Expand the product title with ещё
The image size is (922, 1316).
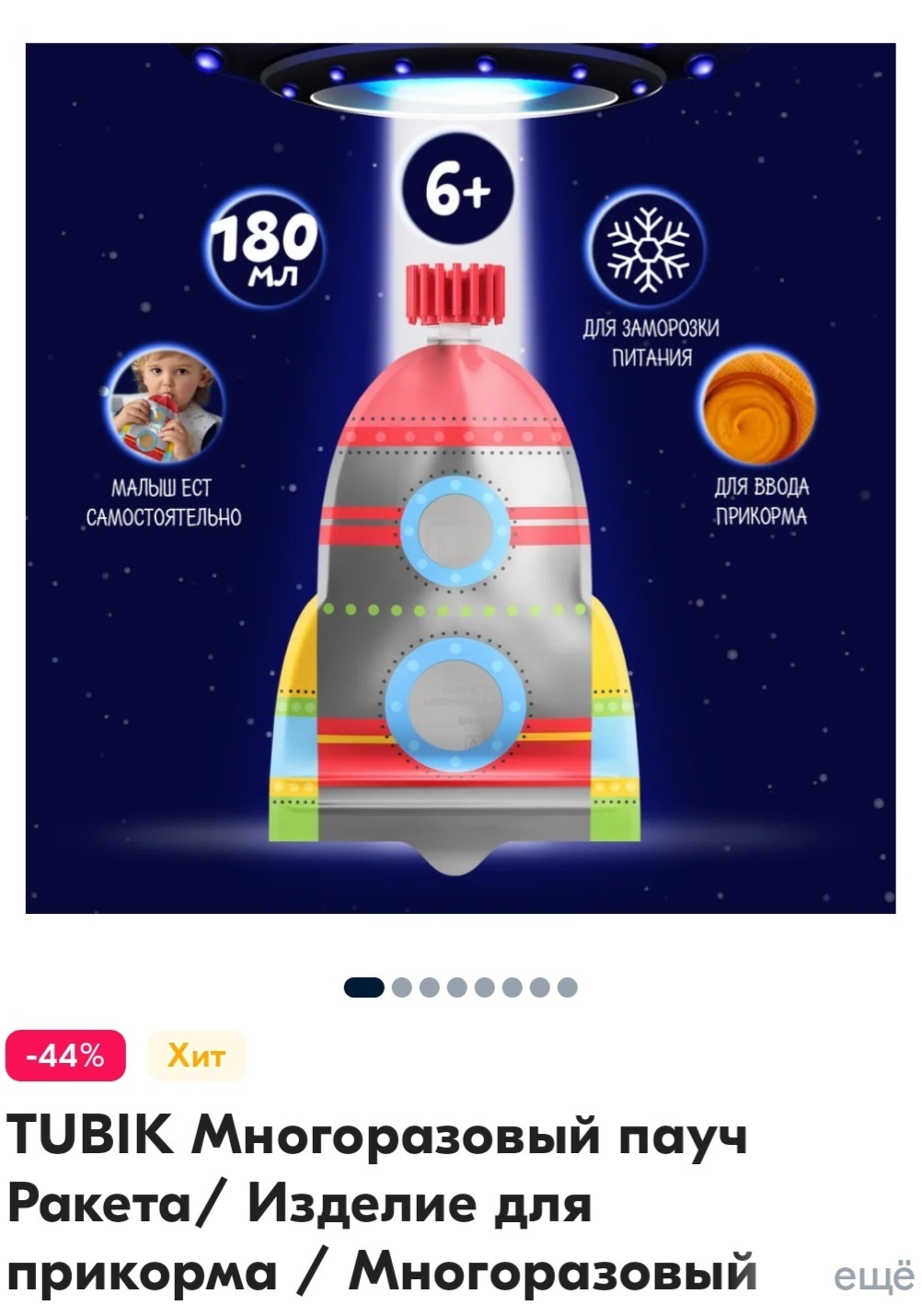(873, 1276)
